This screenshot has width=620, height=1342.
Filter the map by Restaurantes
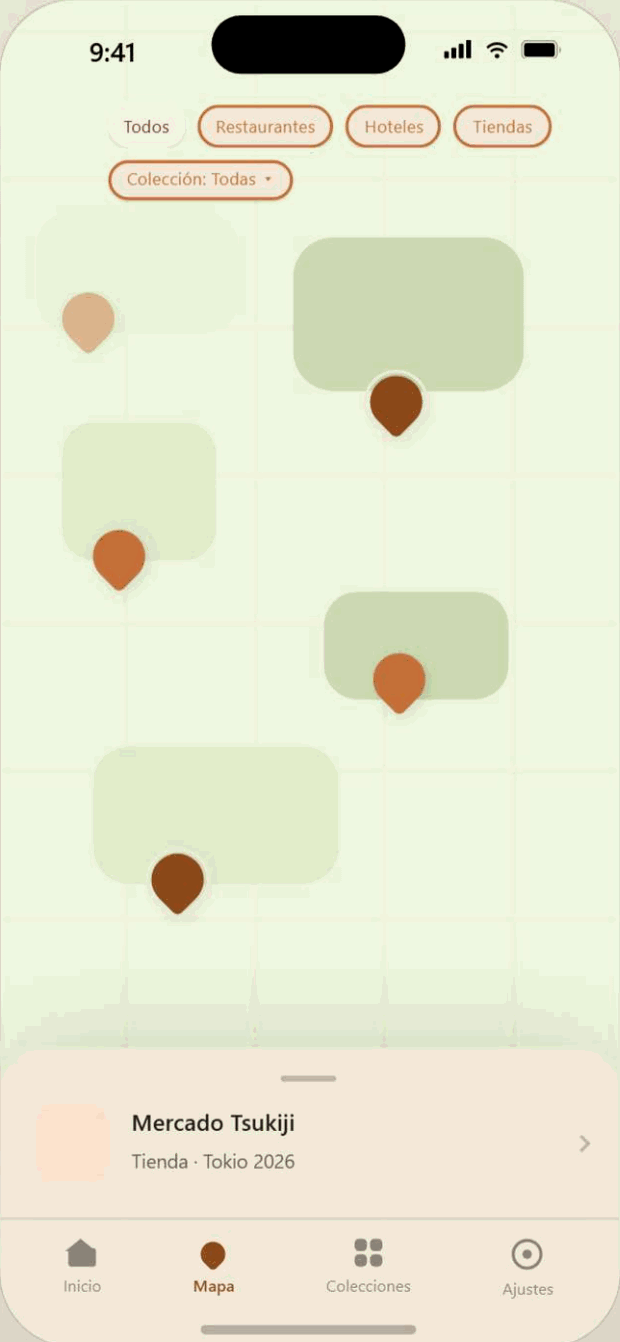click(265, 127)
